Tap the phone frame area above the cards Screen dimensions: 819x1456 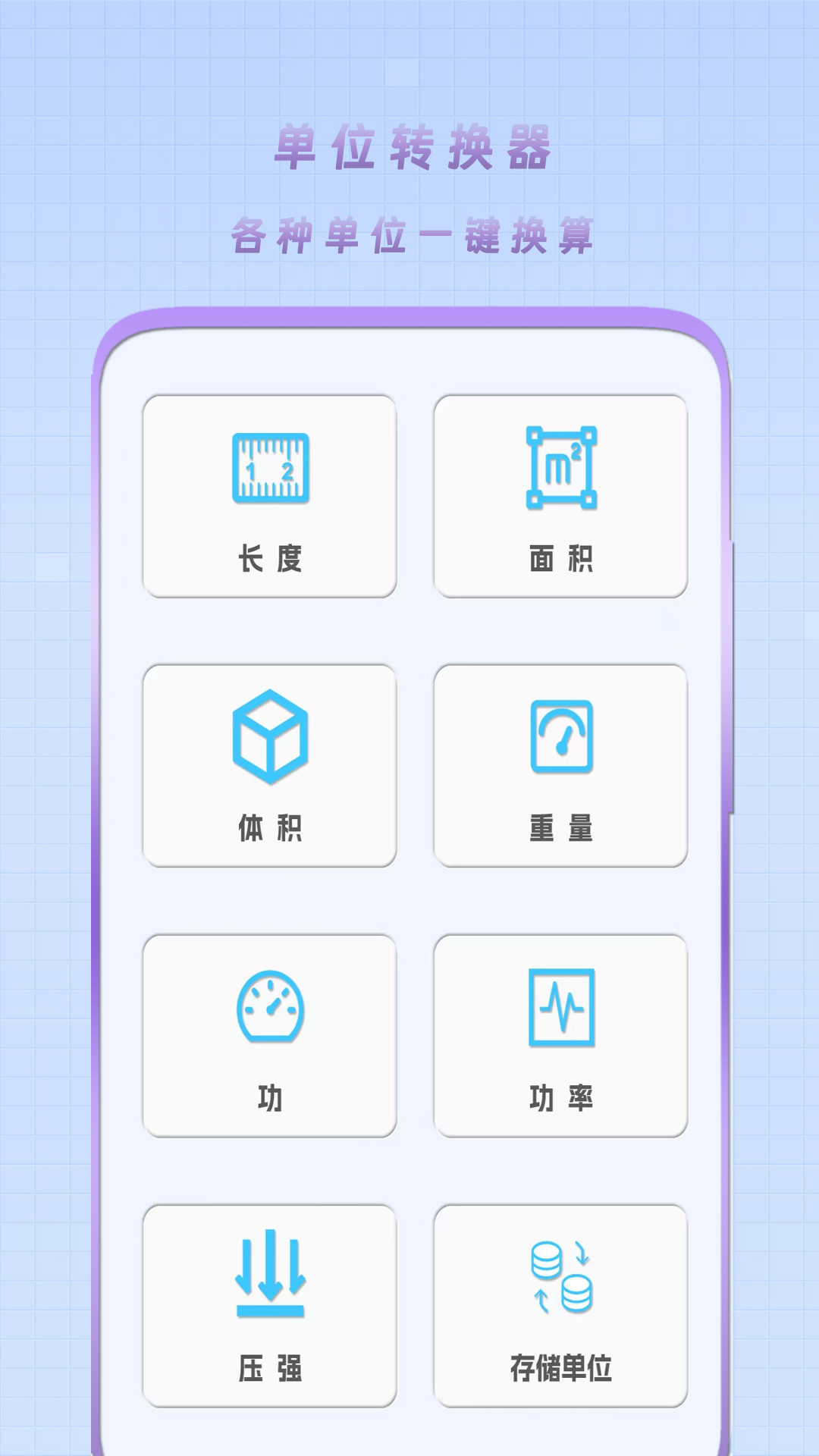pyautogui.click(x=413, y=356)
